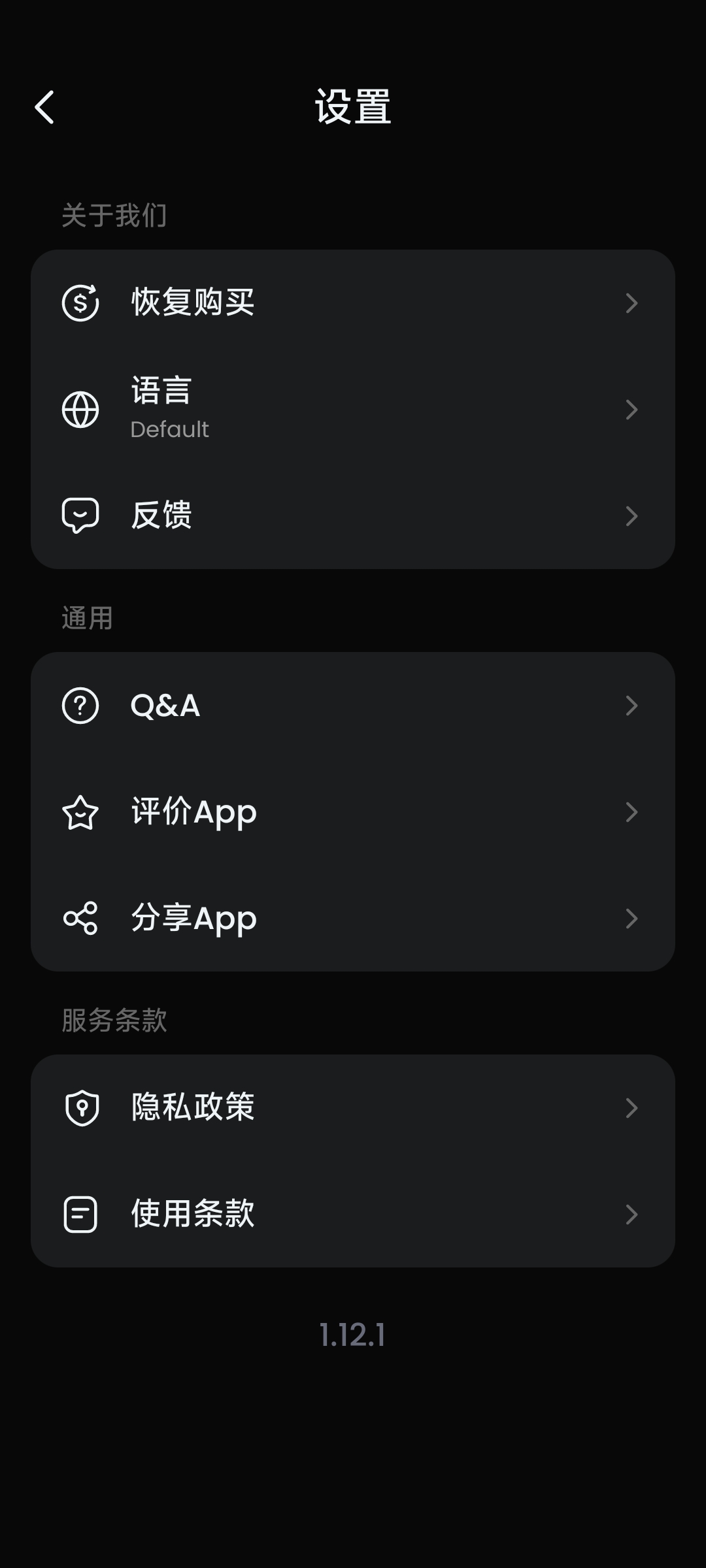
Task: Open the 语言 language setting
Action: 353,410
